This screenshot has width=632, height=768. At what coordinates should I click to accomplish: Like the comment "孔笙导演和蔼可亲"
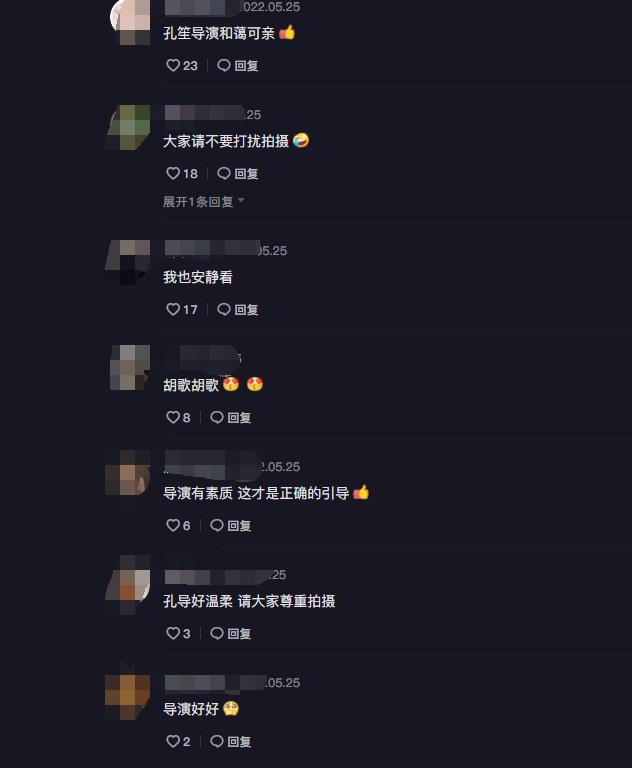173,66
